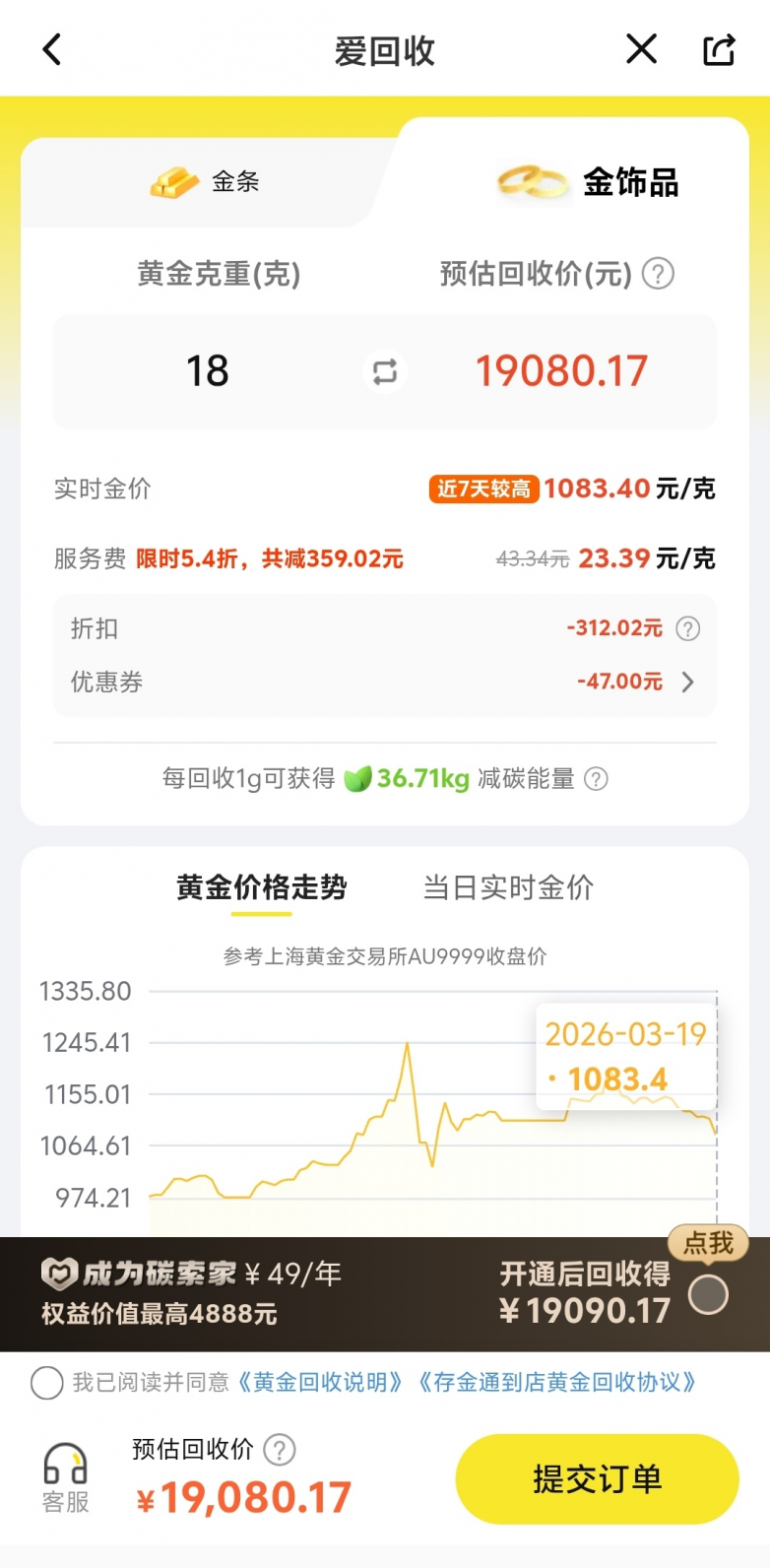Open the close X options at top right
This screenshot has height=1568, width=770.
click(x=640, y=48)
